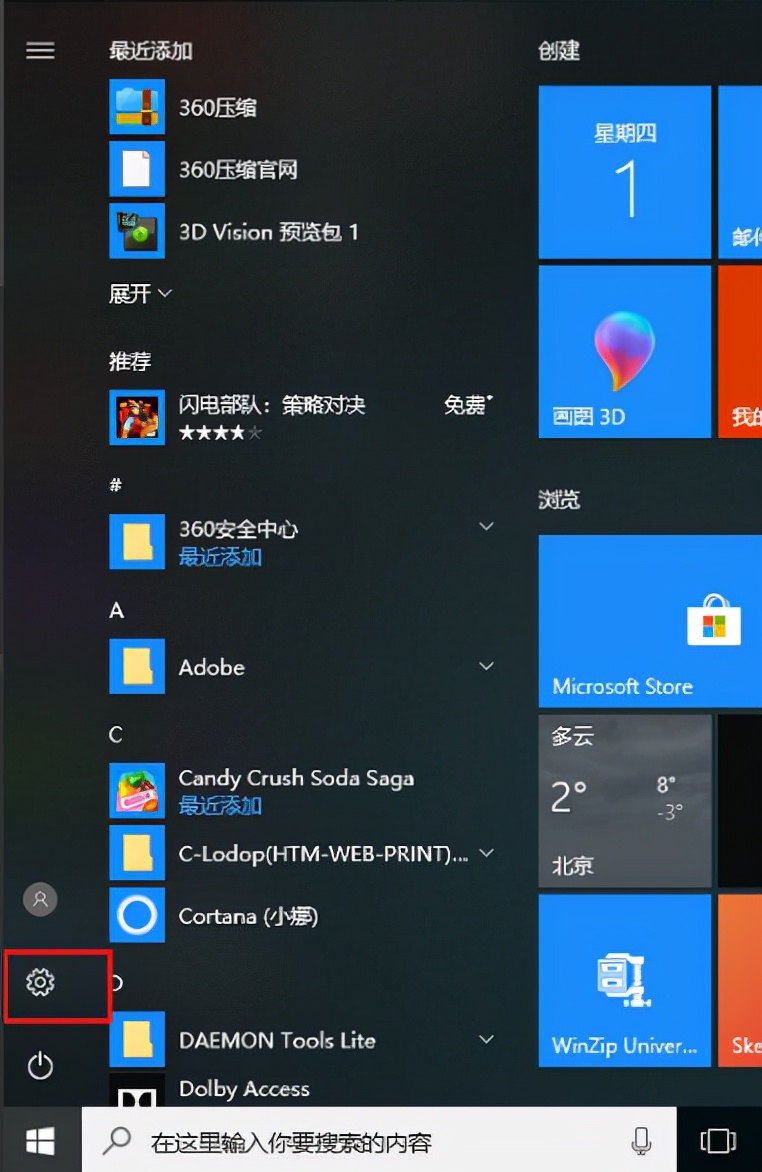The image size is (762, 1172).
Task: Launch 360压缩 app
Action: [217, 108]
